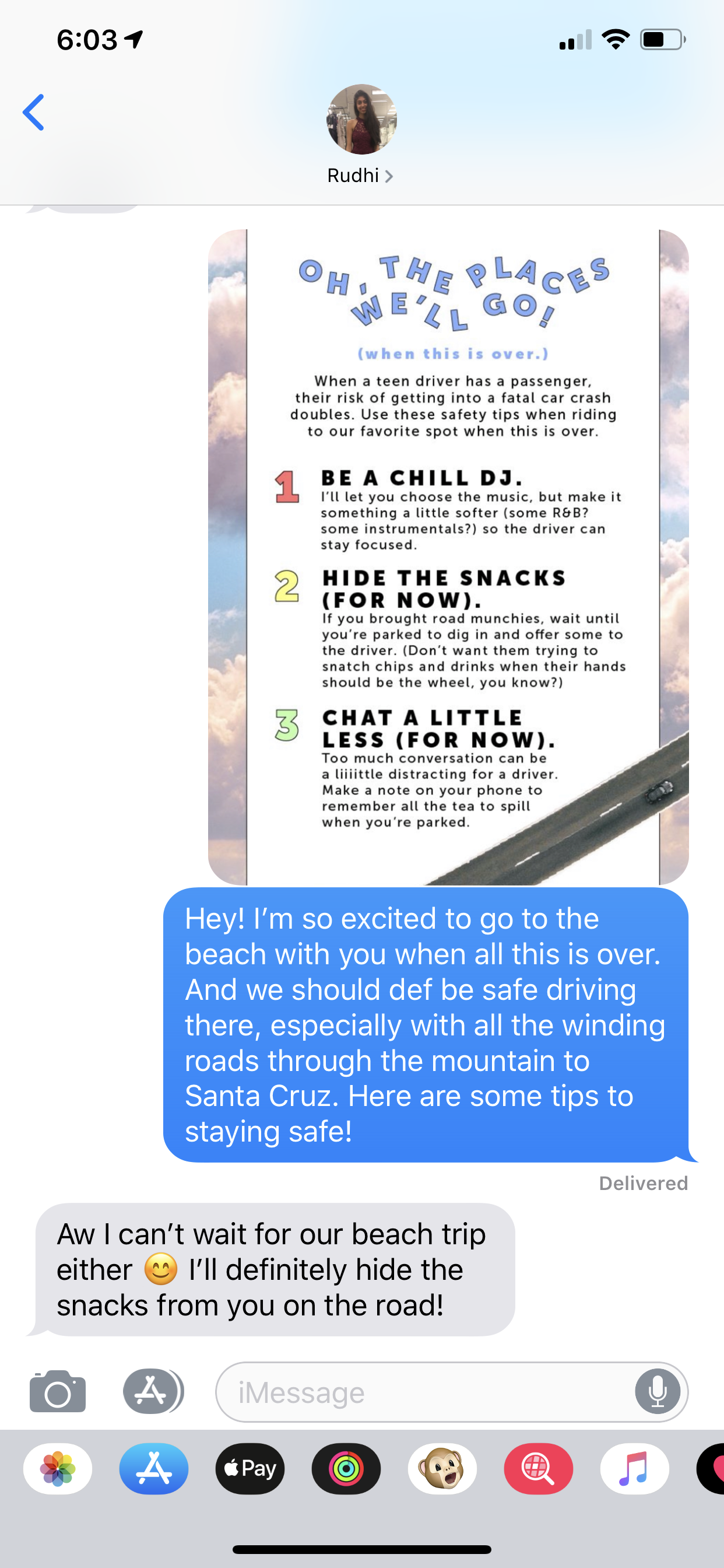This screenshot has width=724, height=1568.
Task: Open the Music iMessage app
Action: coord(635,1469)
